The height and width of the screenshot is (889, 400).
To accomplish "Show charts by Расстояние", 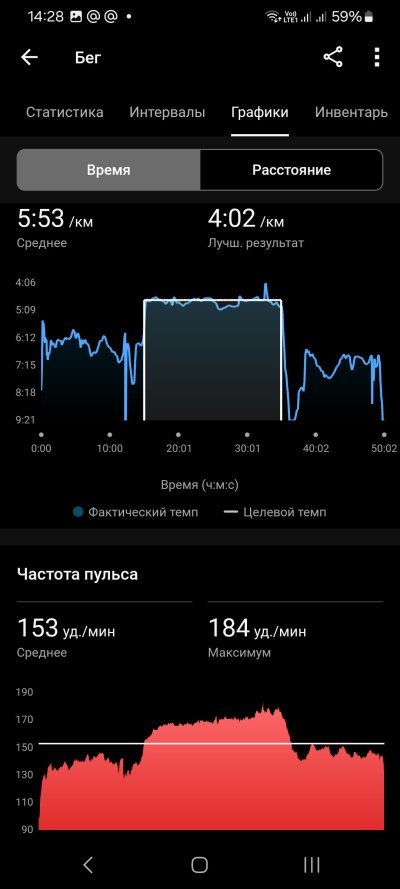I will click(x=291, y=170).
